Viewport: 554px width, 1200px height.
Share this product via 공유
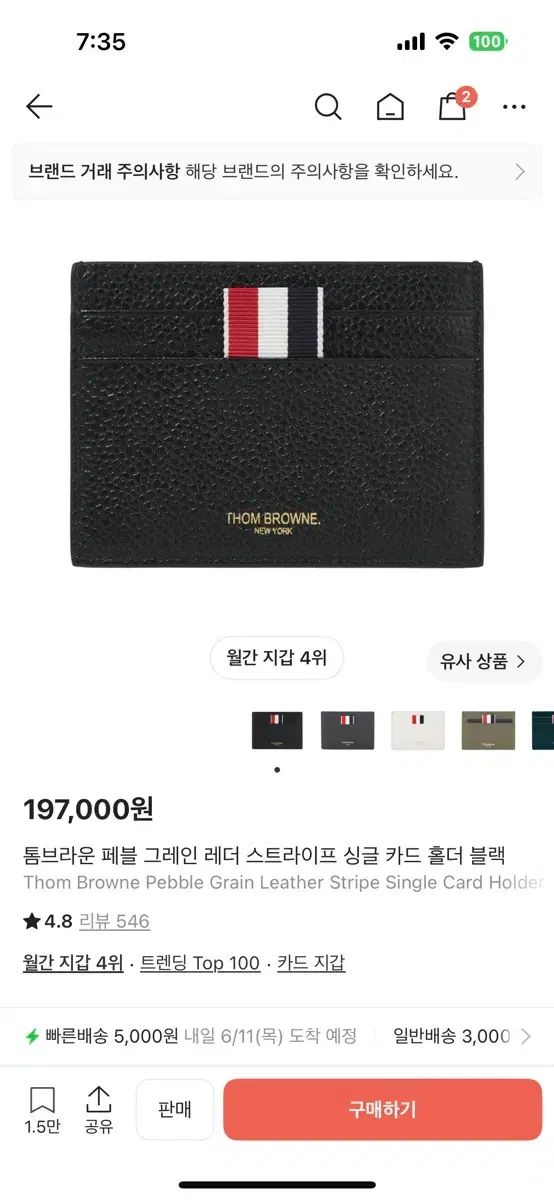pos(98,1110)
